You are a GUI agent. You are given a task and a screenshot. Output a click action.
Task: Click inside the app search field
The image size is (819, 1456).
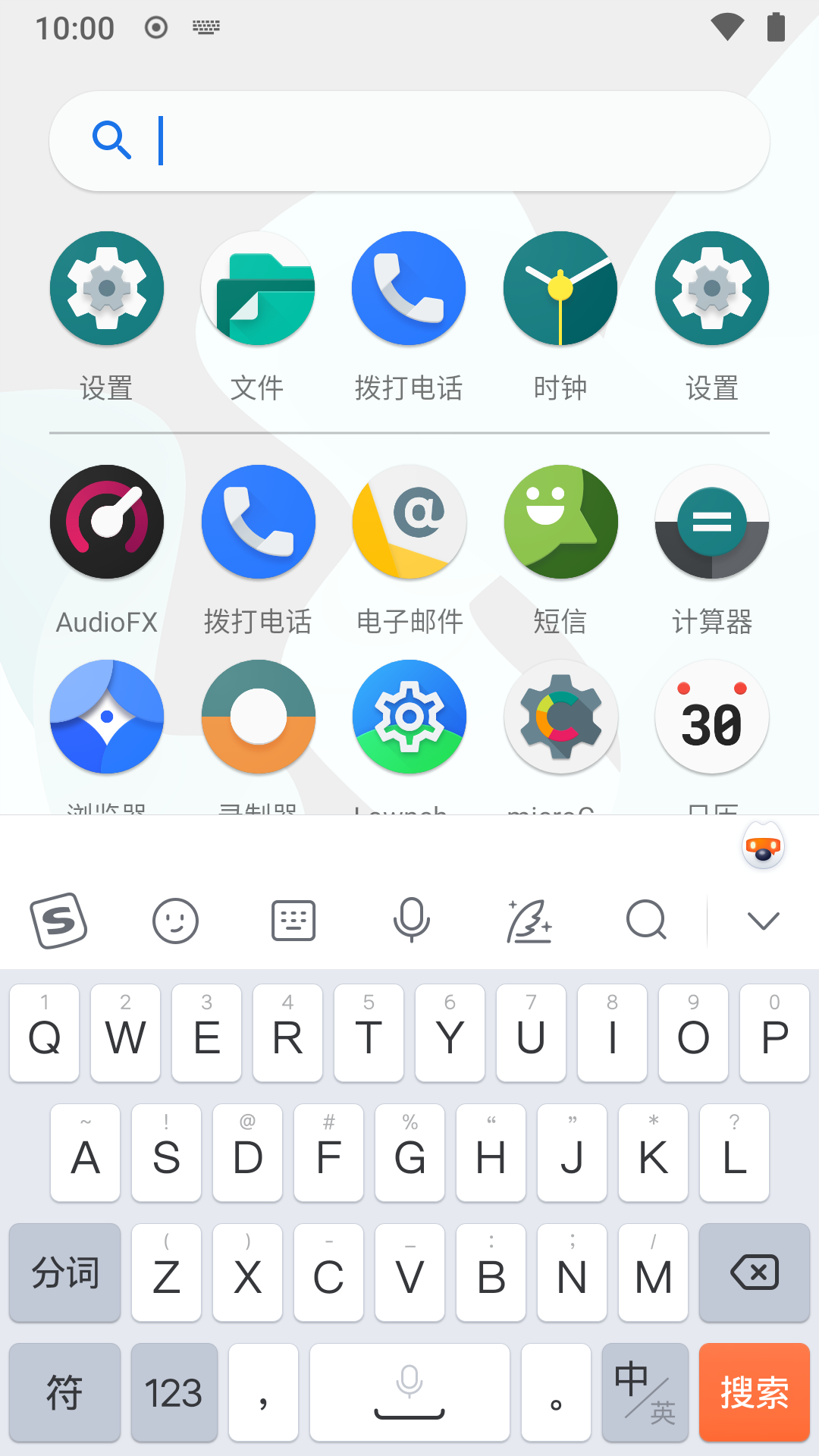(x=409, y=140)
